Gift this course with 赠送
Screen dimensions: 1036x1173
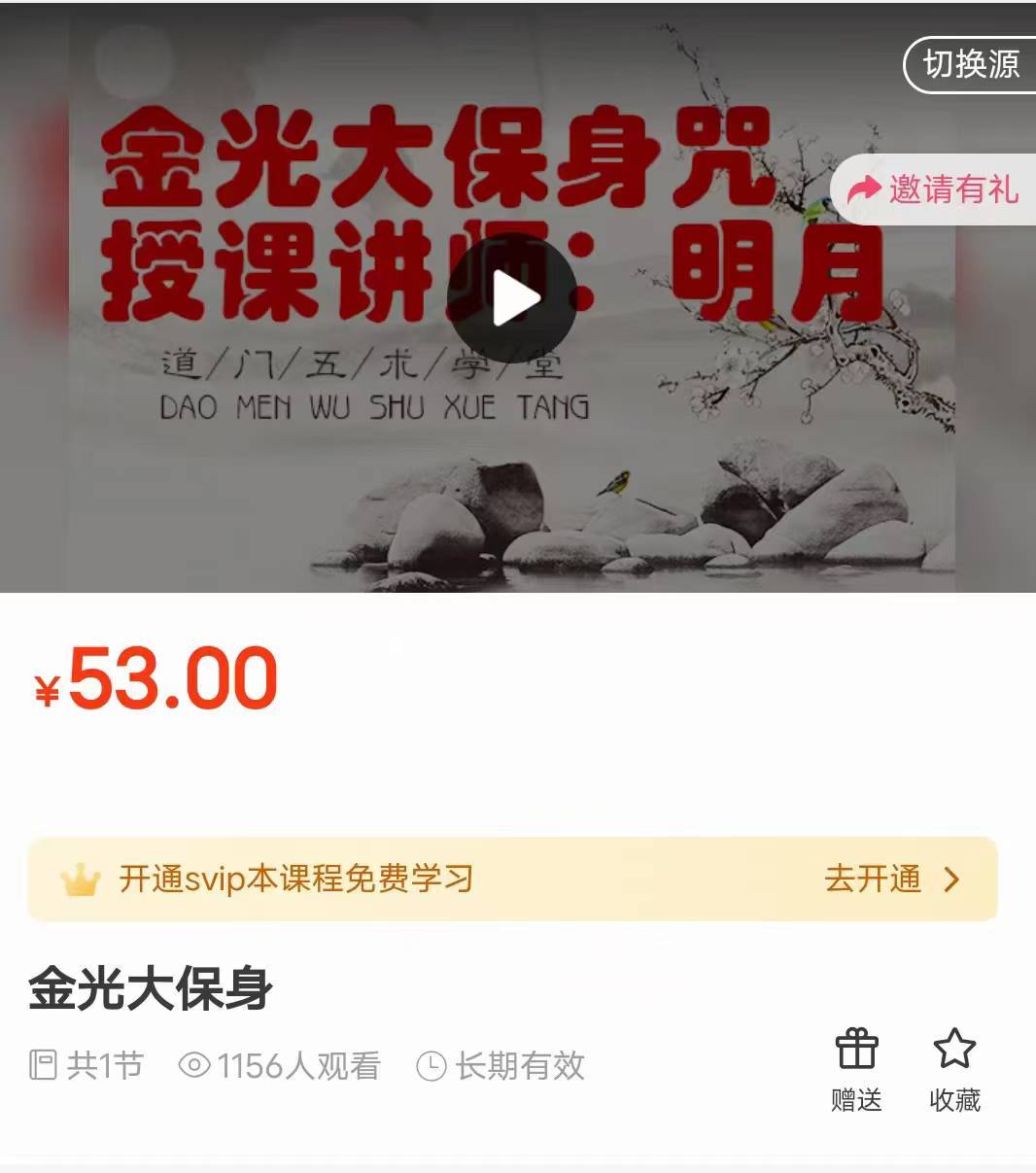[856, 1069]
